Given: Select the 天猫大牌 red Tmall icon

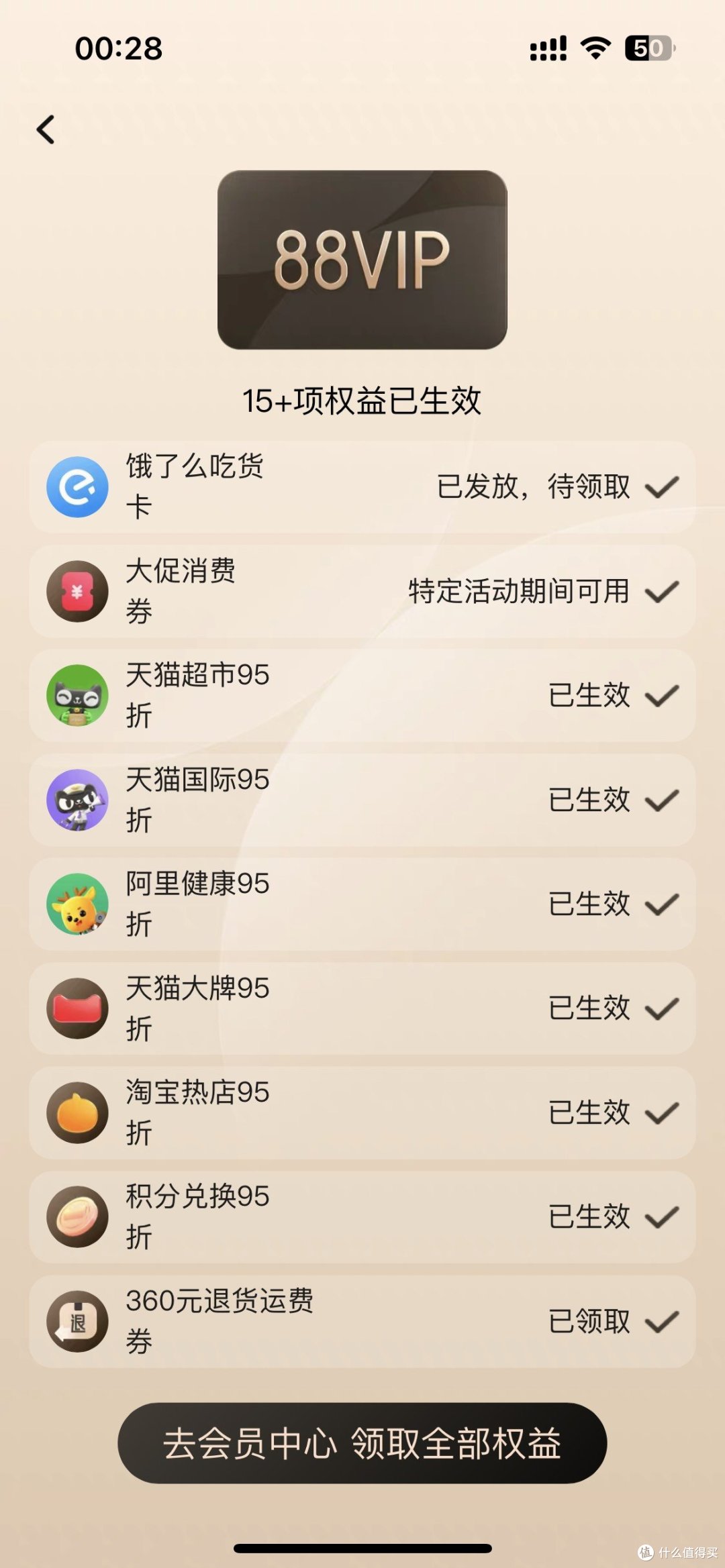Looking at the screenshot, I should 79,1008.
